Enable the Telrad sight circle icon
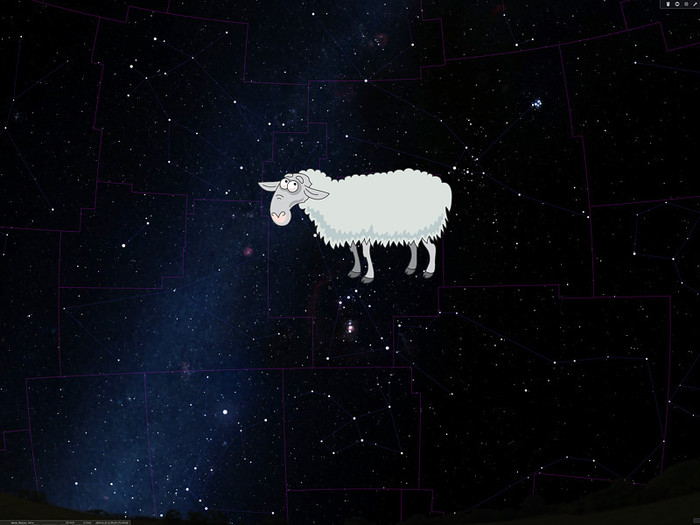The image size is (700, 525). pyautogui.click(x=677, y=4)
